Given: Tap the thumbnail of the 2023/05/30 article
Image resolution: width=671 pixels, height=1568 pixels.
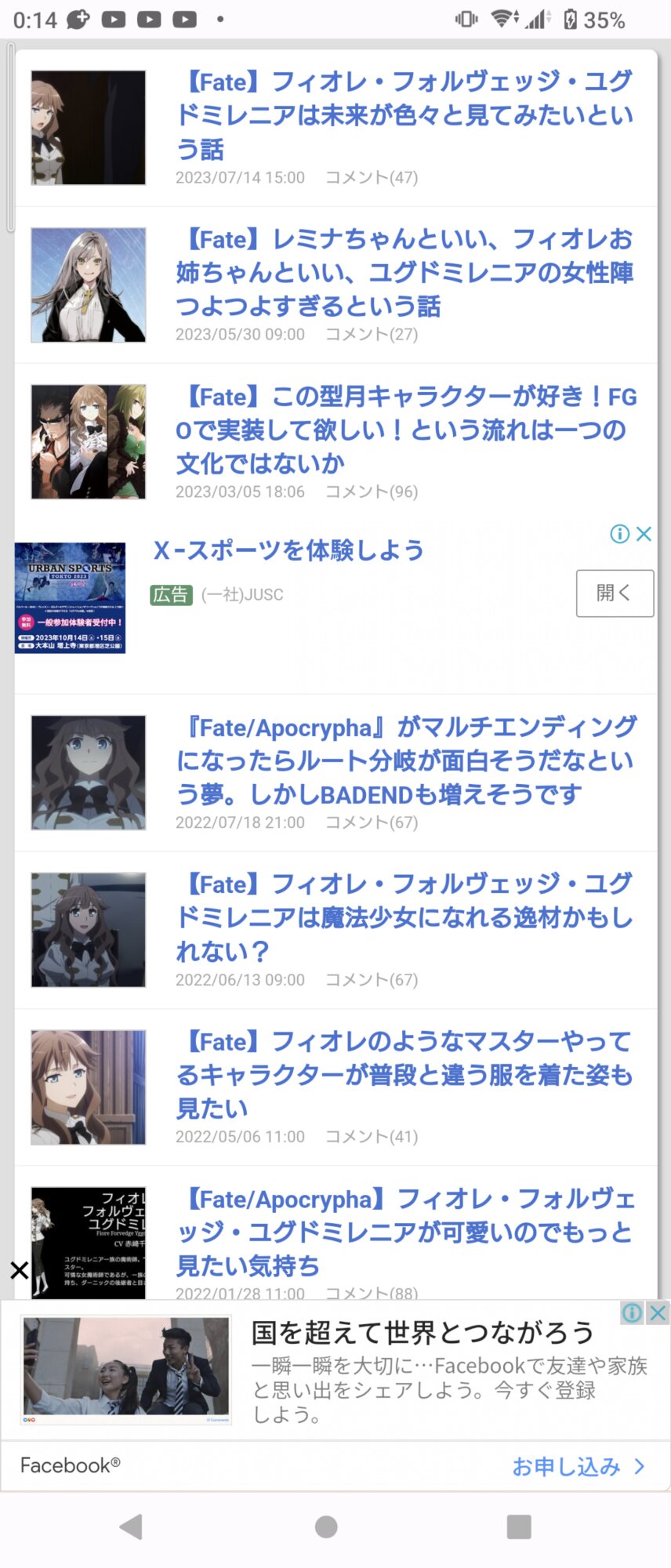Looking at the screenshot, I should coord(89,285).
